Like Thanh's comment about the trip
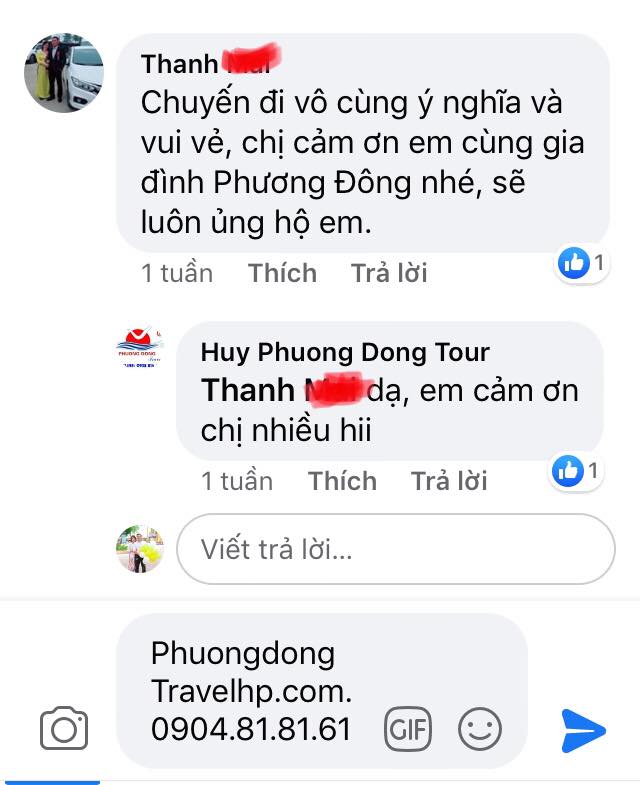The image size is (640, 785). (x=282, y=273)
